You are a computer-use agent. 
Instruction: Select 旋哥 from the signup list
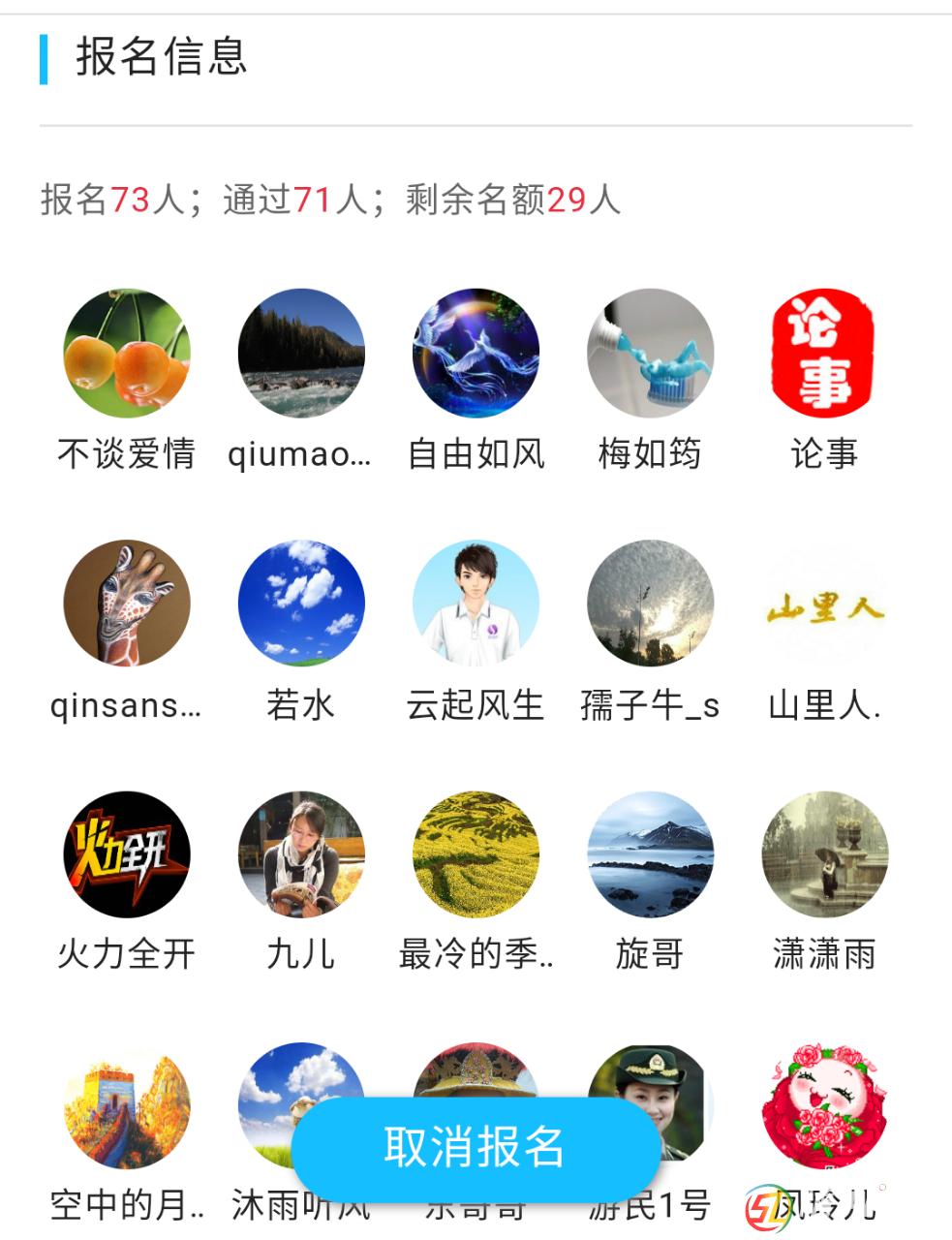[650, 854]
